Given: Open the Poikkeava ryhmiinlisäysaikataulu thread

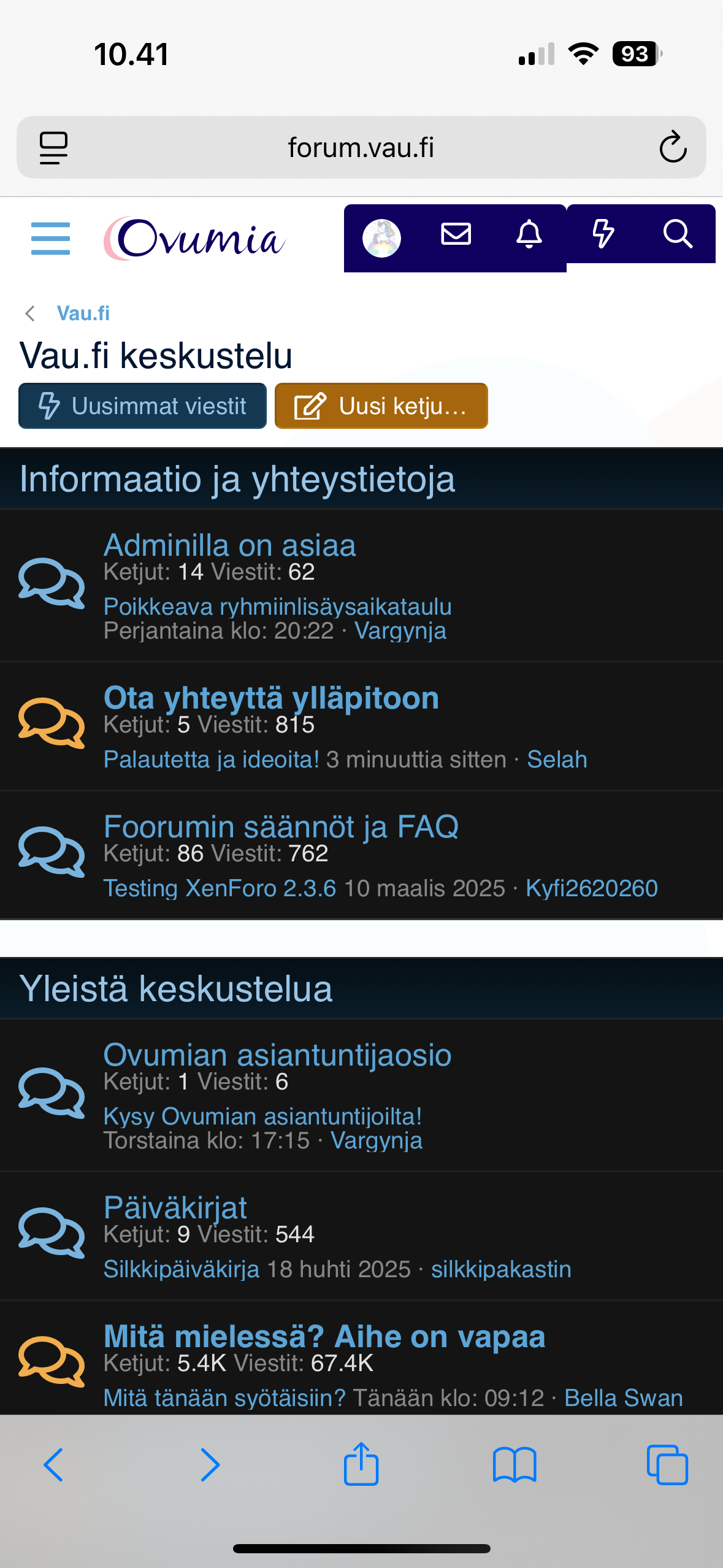Looking at the screenshot, I should coord(277,607).
